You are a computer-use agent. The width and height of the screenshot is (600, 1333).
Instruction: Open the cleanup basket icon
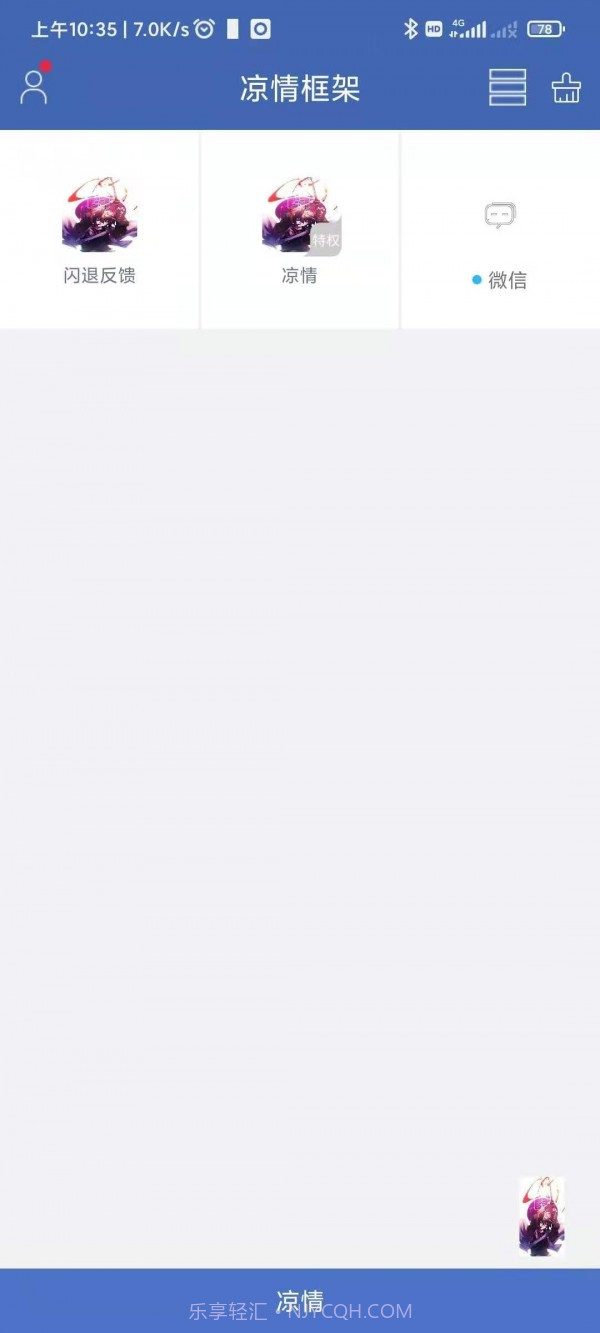566,89
